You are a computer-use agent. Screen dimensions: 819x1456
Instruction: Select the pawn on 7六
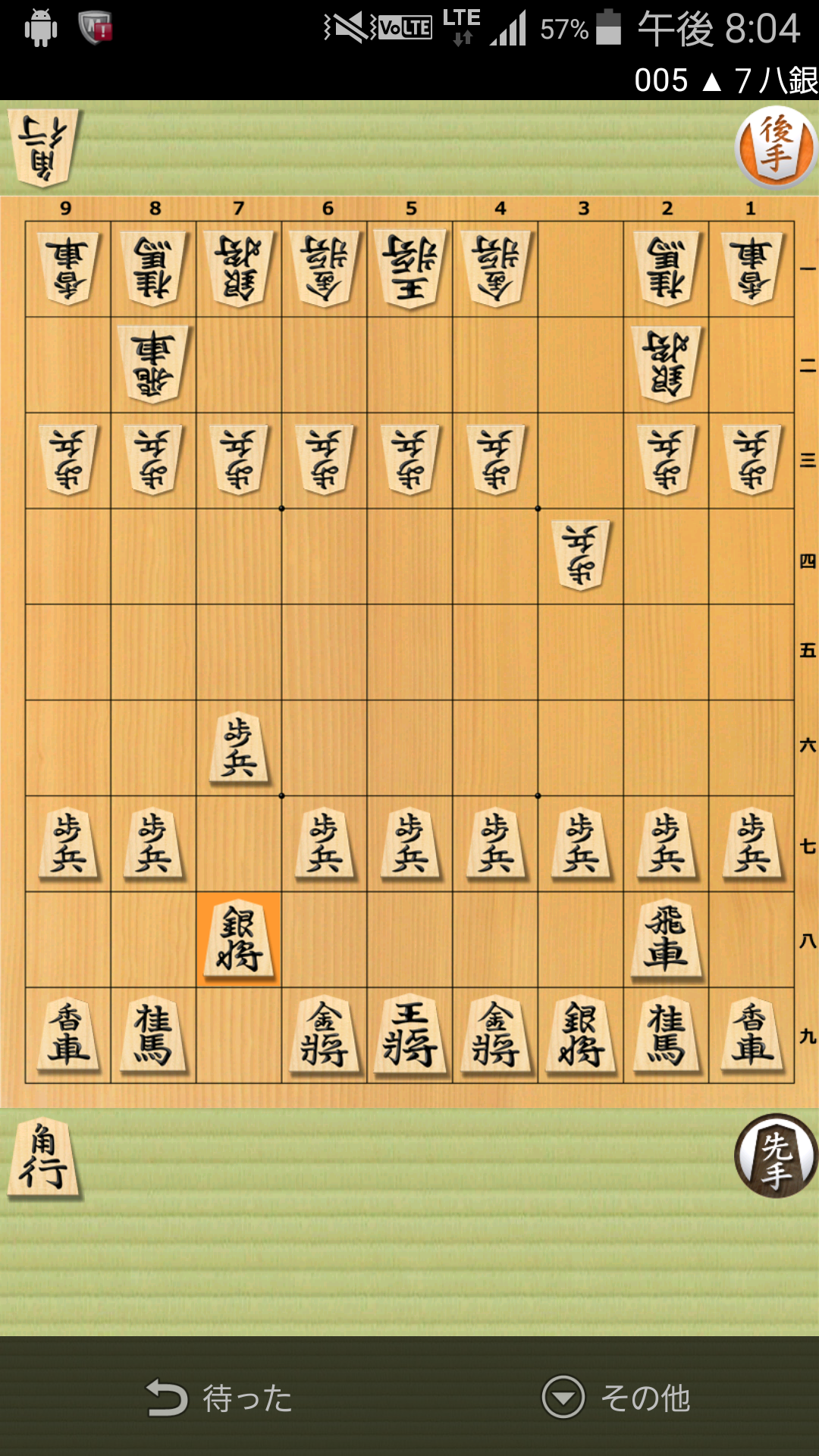pyautogui.click(x=239, y=748)
